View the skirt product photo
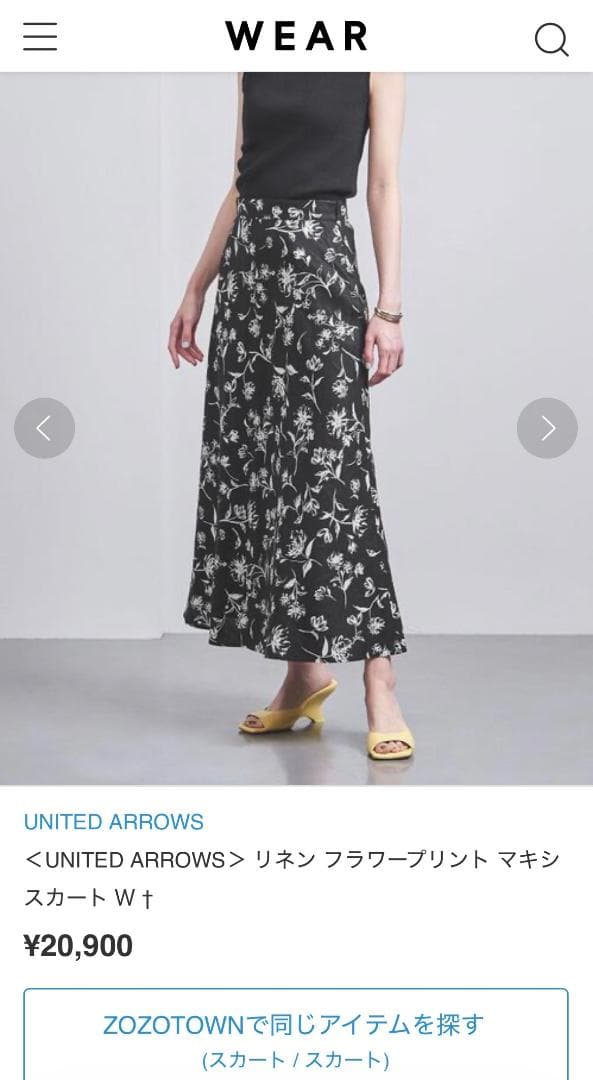The image size is (593, 1080). (296, 428)
